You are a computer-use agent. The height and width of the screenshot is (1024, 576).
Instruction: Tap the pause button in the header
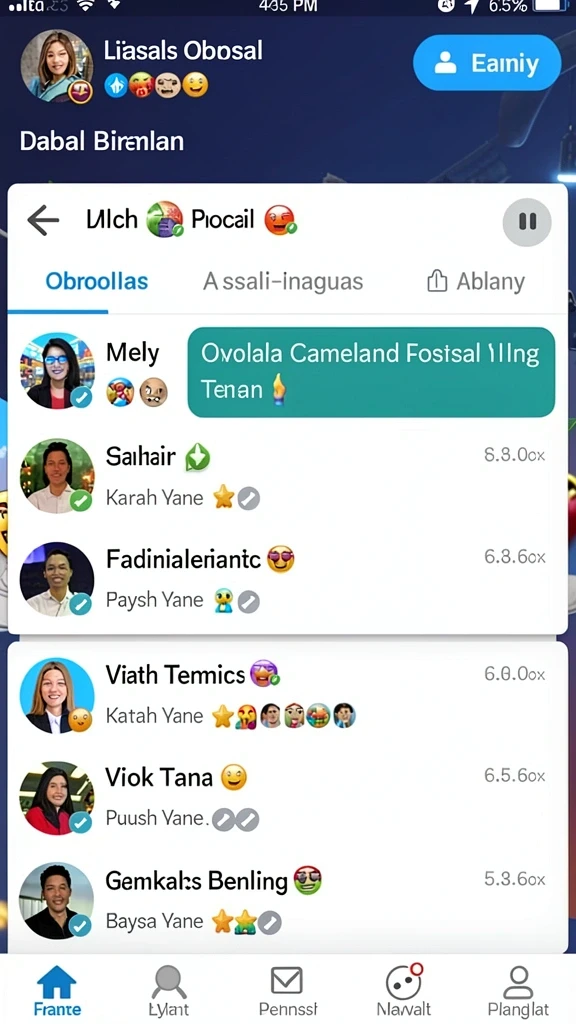527,221
